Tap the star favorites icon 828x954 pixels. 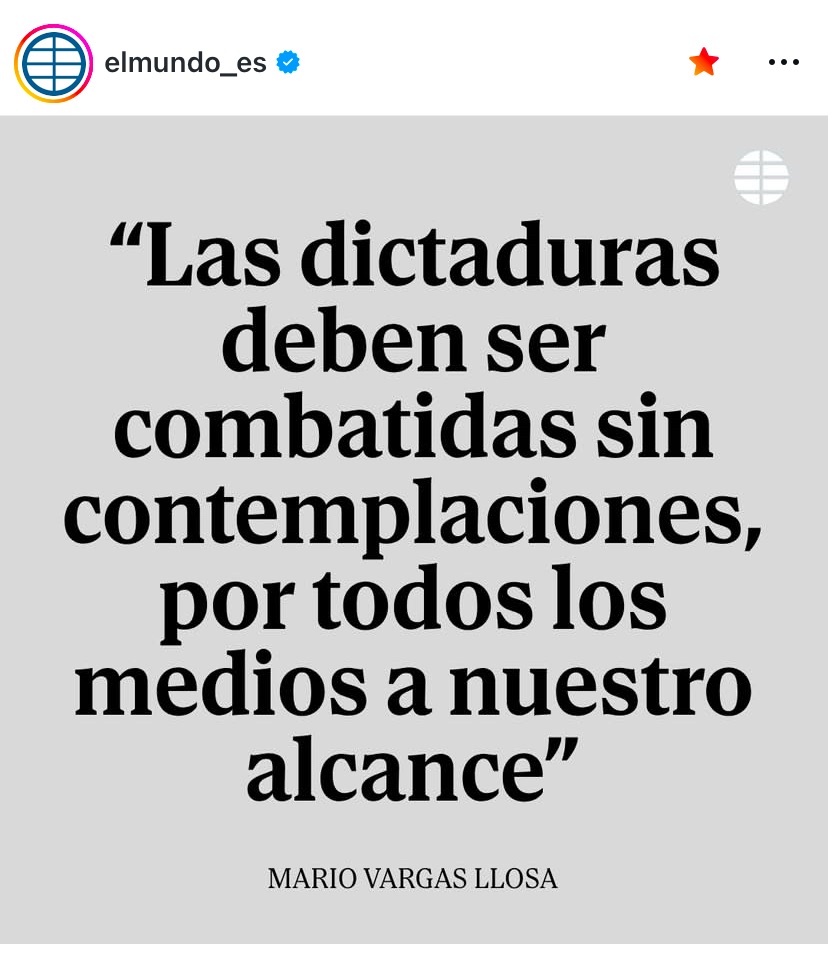coord(704,62)
